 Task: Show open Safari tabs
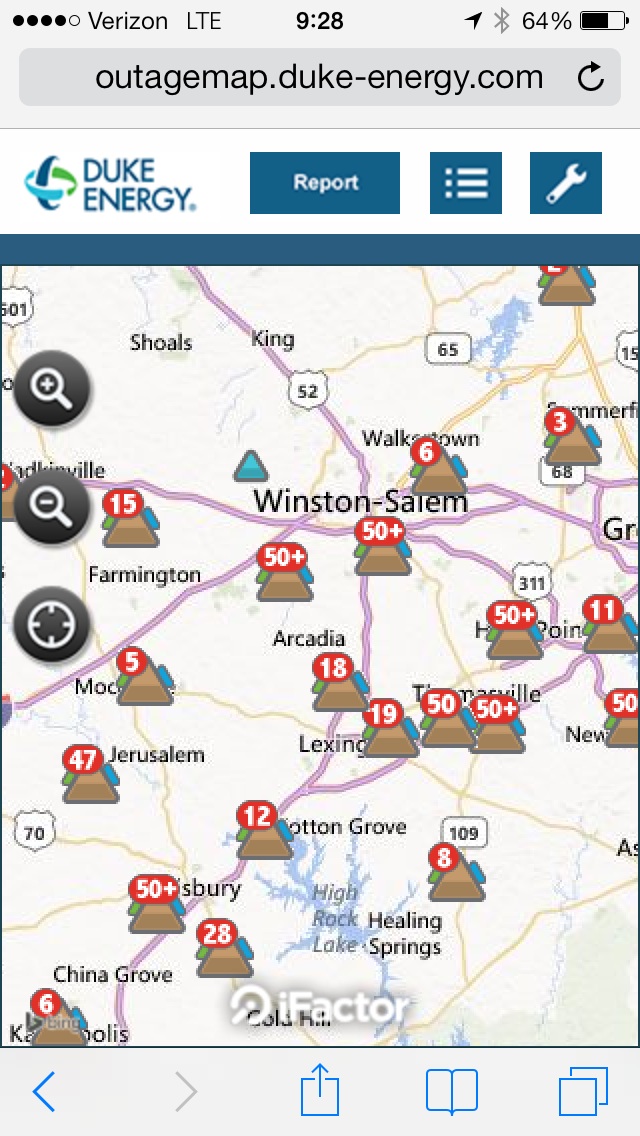click(x=583, y=1091)
